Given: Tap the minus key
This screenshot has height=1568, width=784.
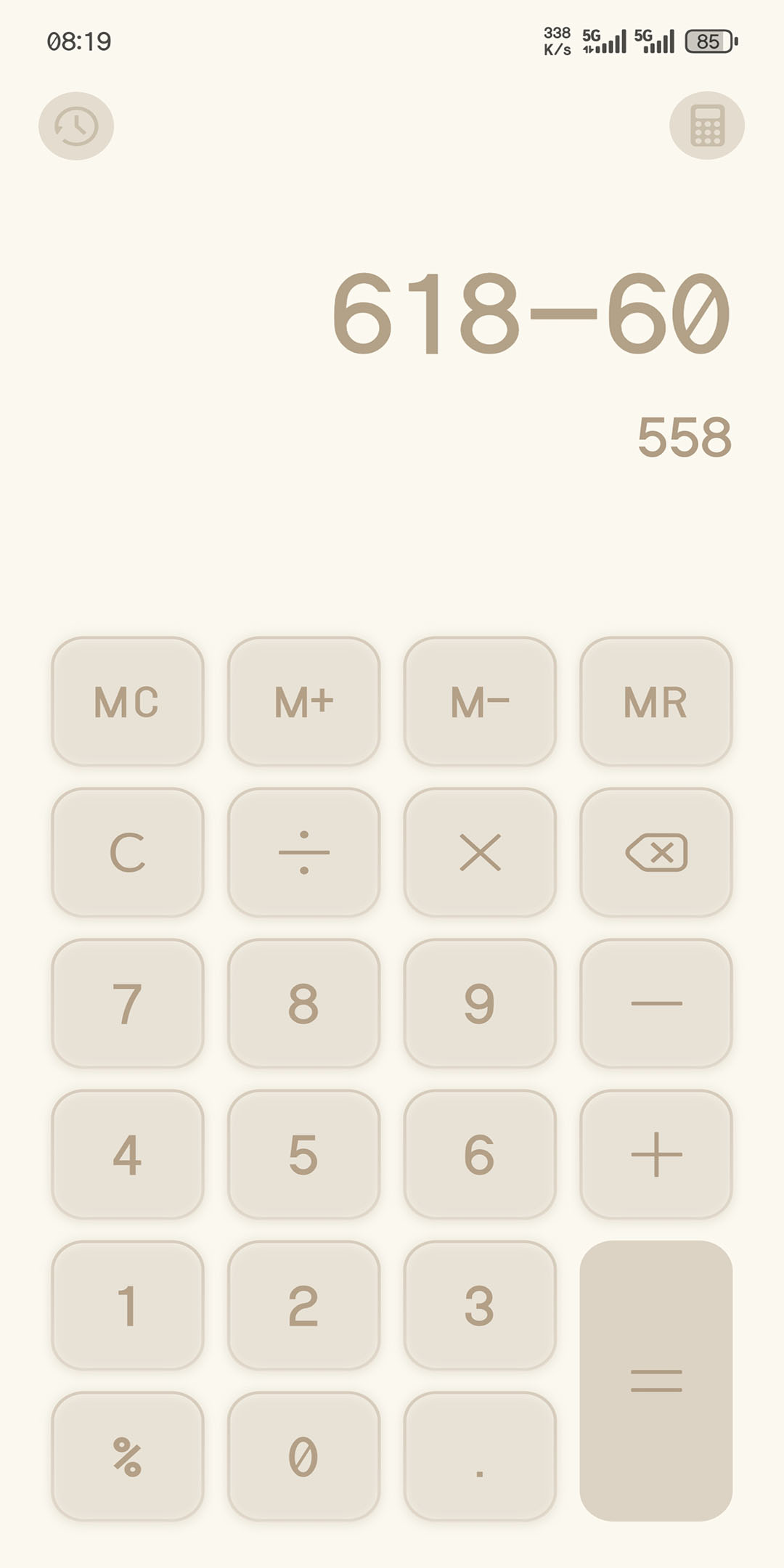Looking at the screenshot, I should pyautogui.click(x=656, y=1003).
